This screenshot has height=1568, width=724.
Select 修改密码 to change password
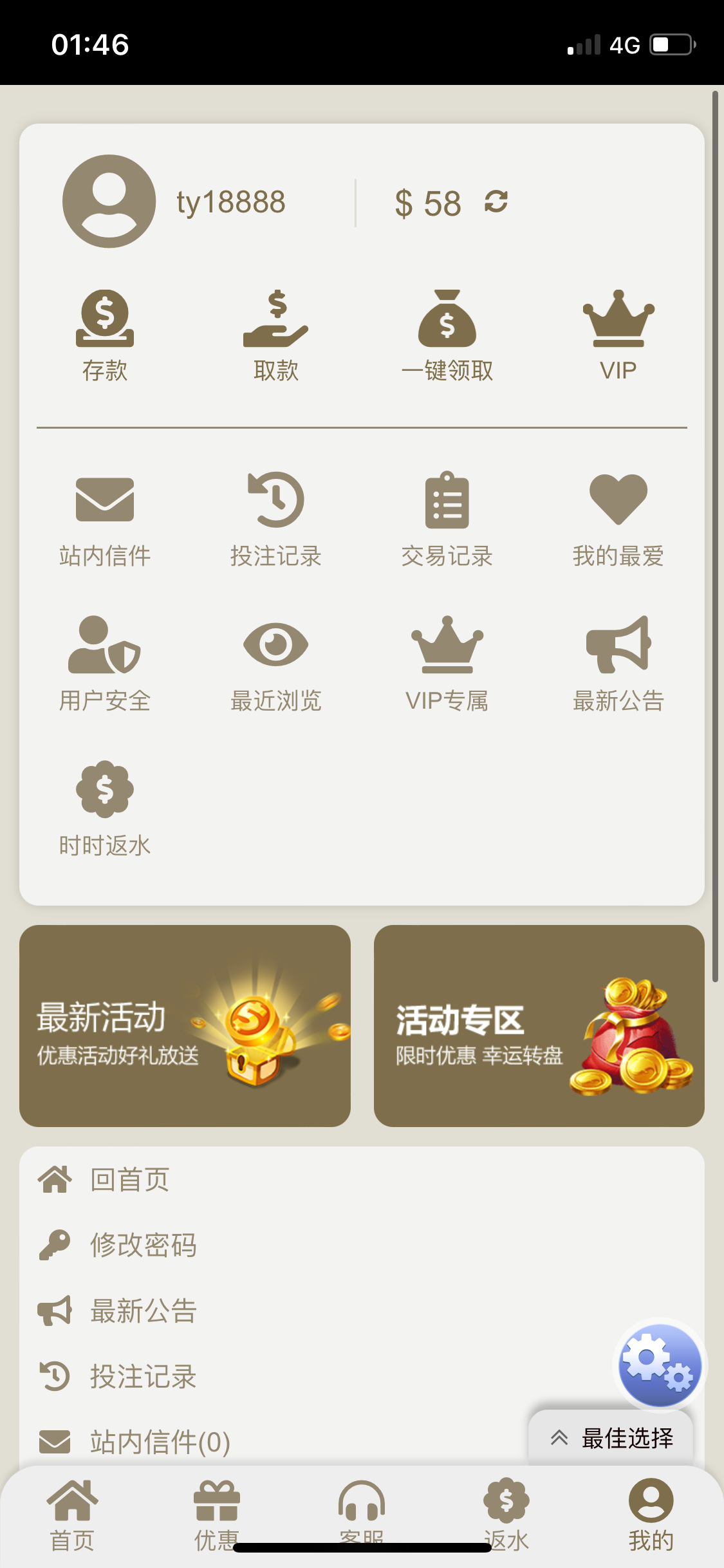pos(143,1245)
